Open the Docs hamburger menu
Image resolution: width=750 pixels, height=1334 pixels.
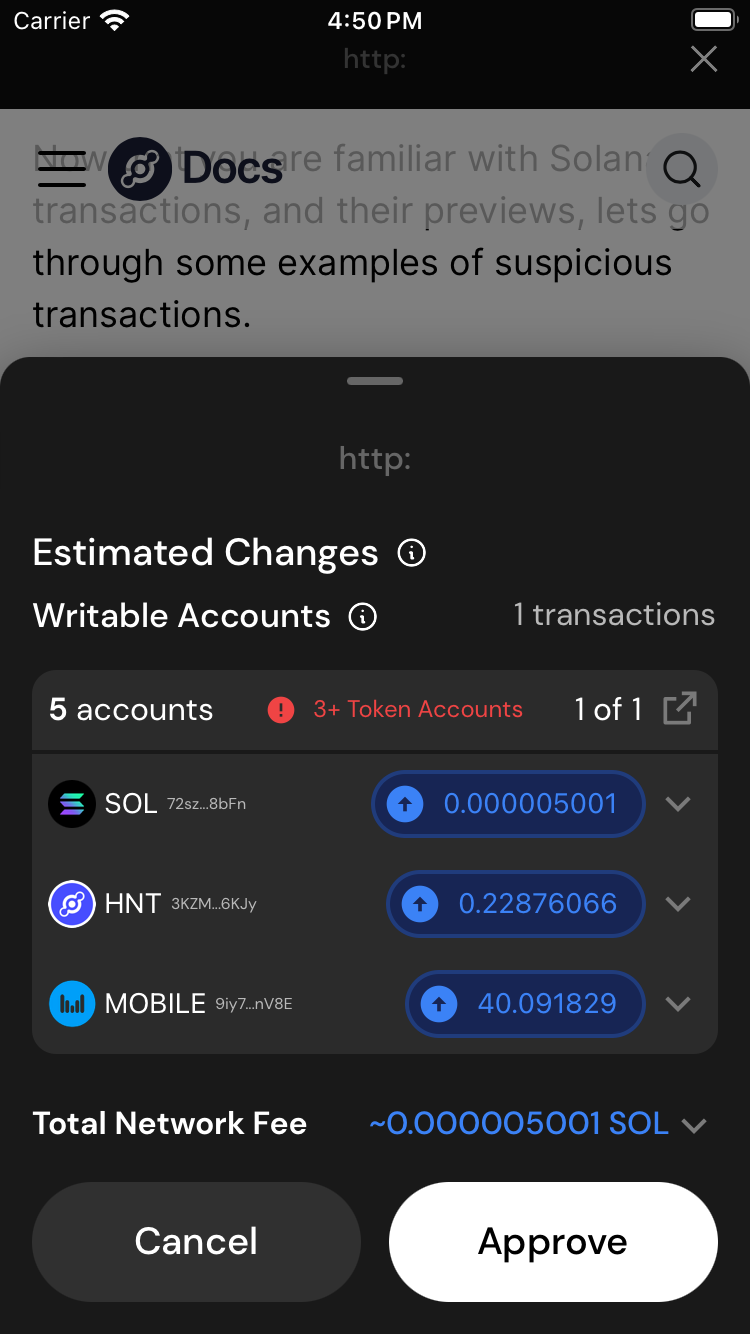click(62, 168)
